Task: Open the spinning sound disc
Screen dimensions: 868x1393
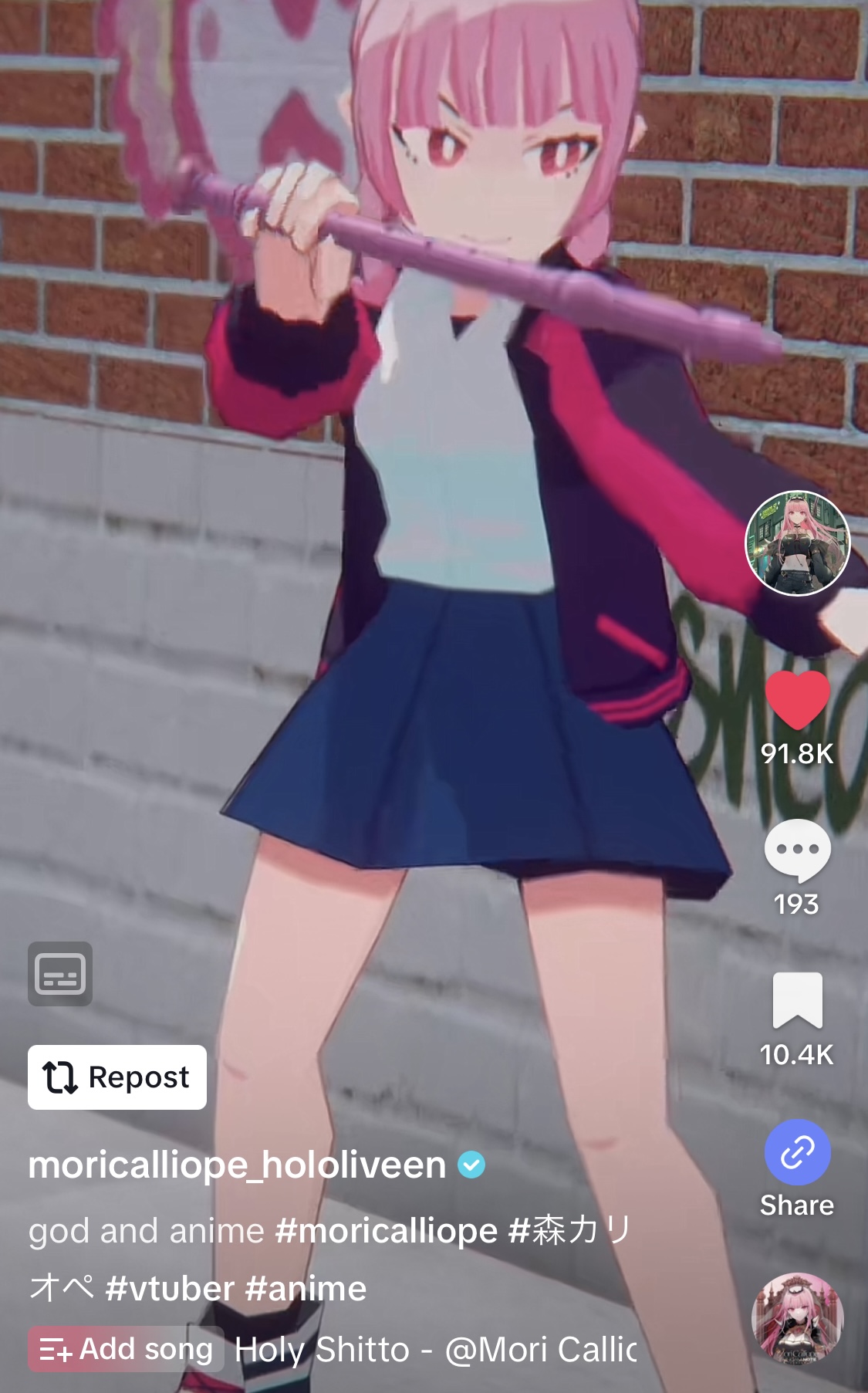Action: coord(797,1319)
